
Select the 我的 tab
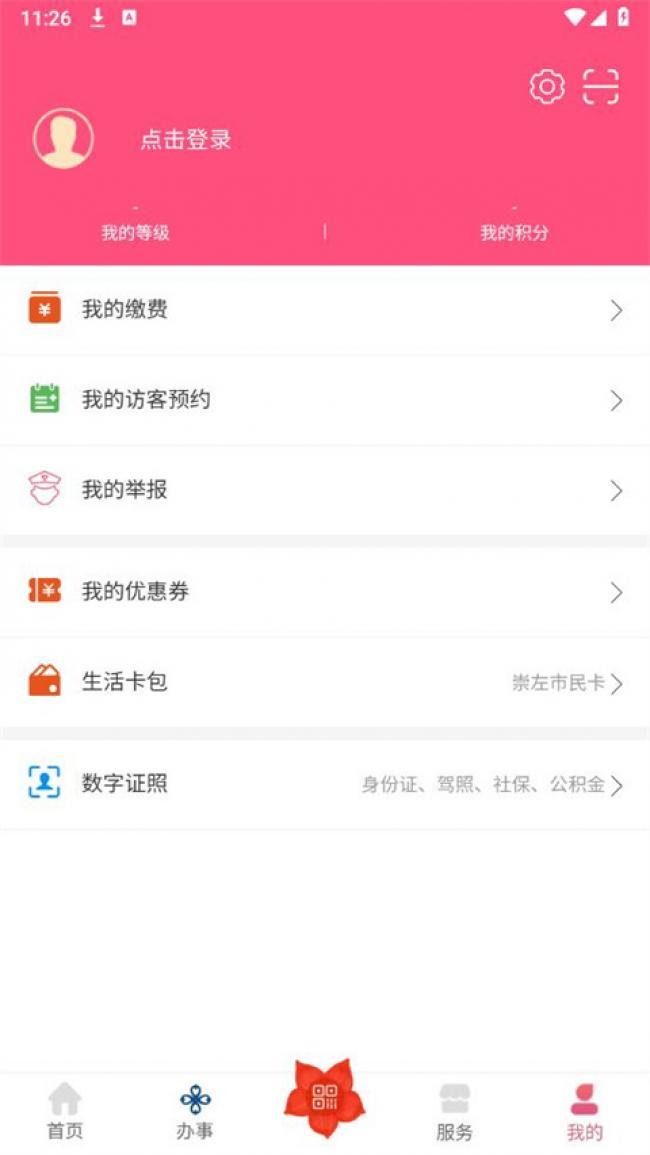pyautogui.click(x=585, y=1112)
